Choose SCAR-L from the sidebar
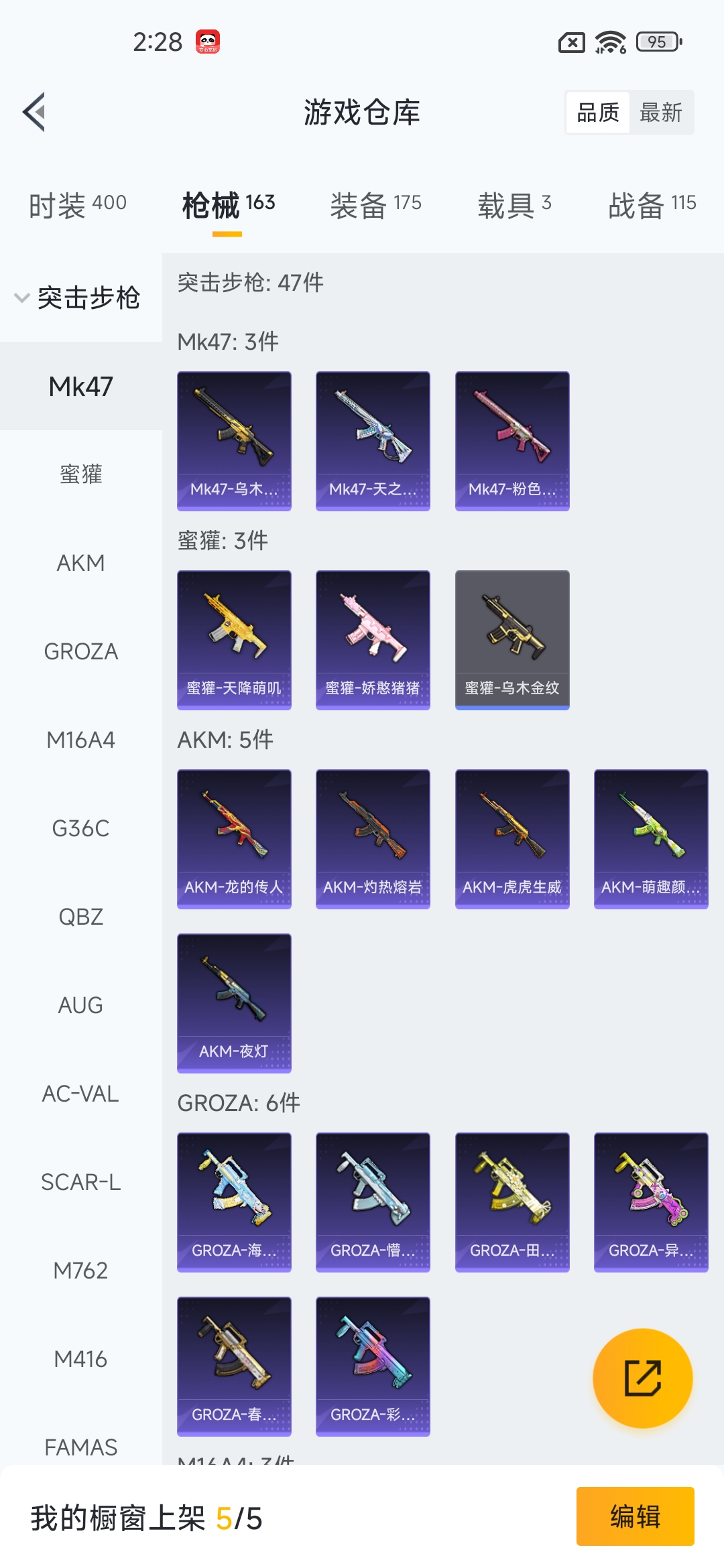The image size is (724, 1568). click(x=80, y=1182)
